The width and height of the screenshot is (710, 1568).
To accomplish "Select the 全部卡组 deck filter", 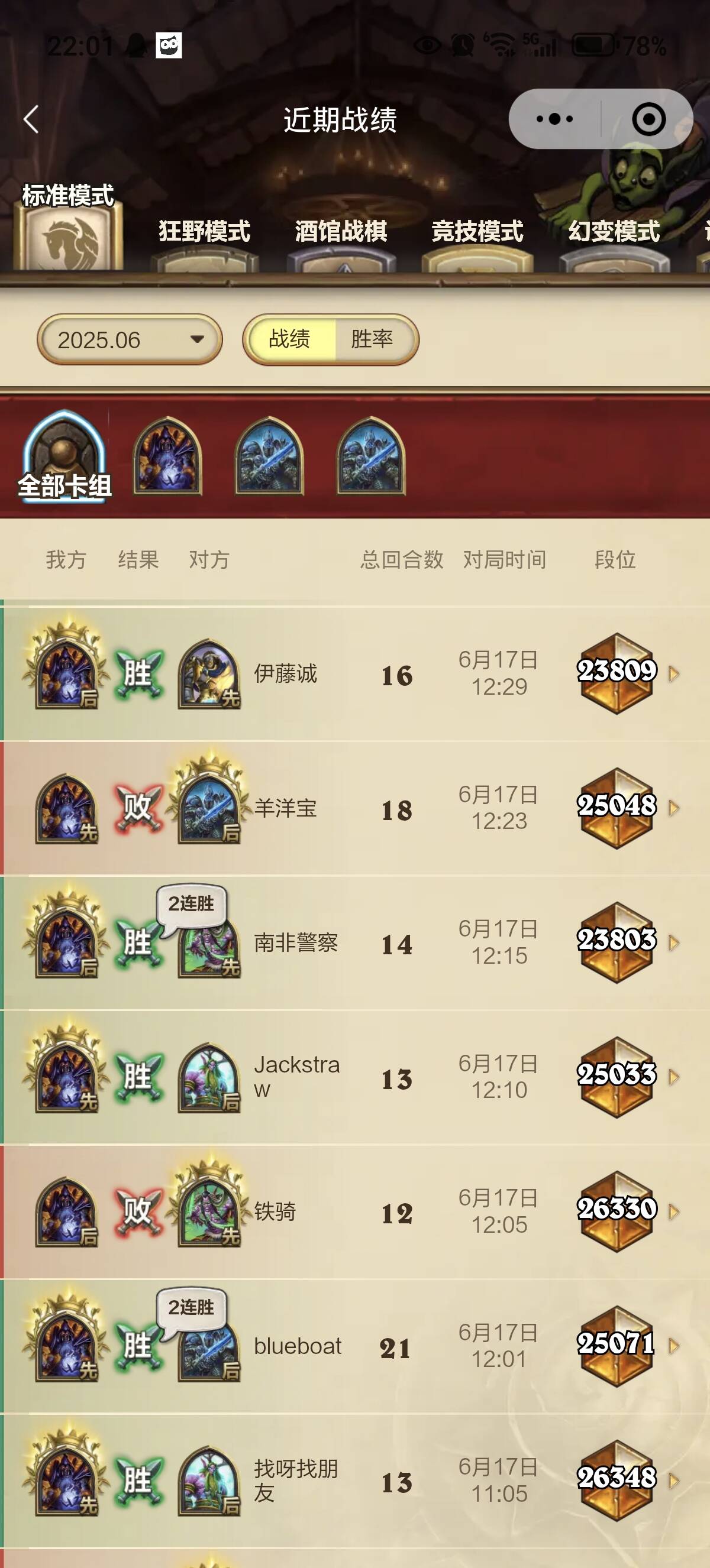I will tap(64, 458).
